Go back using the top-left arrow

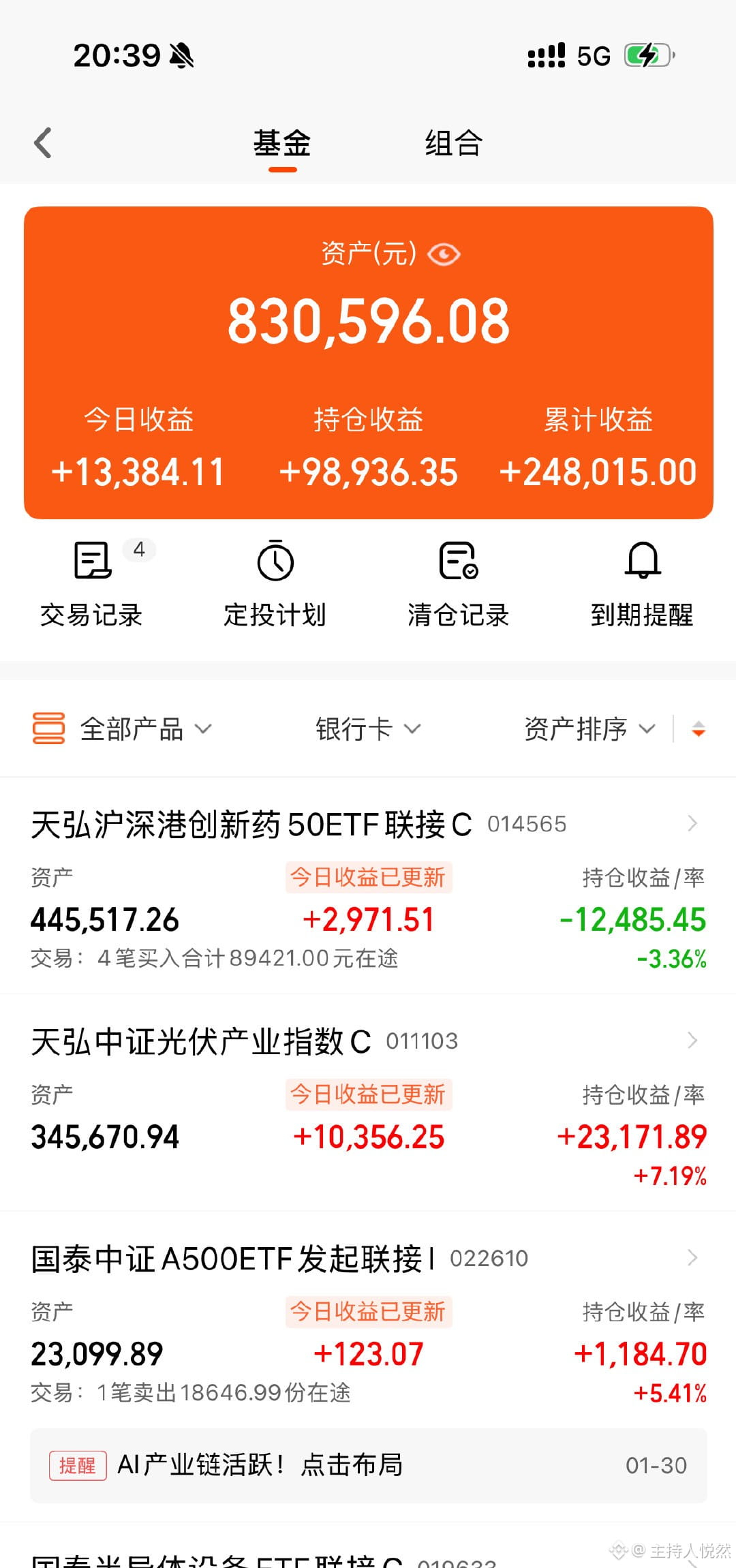(x=43, y=143)
